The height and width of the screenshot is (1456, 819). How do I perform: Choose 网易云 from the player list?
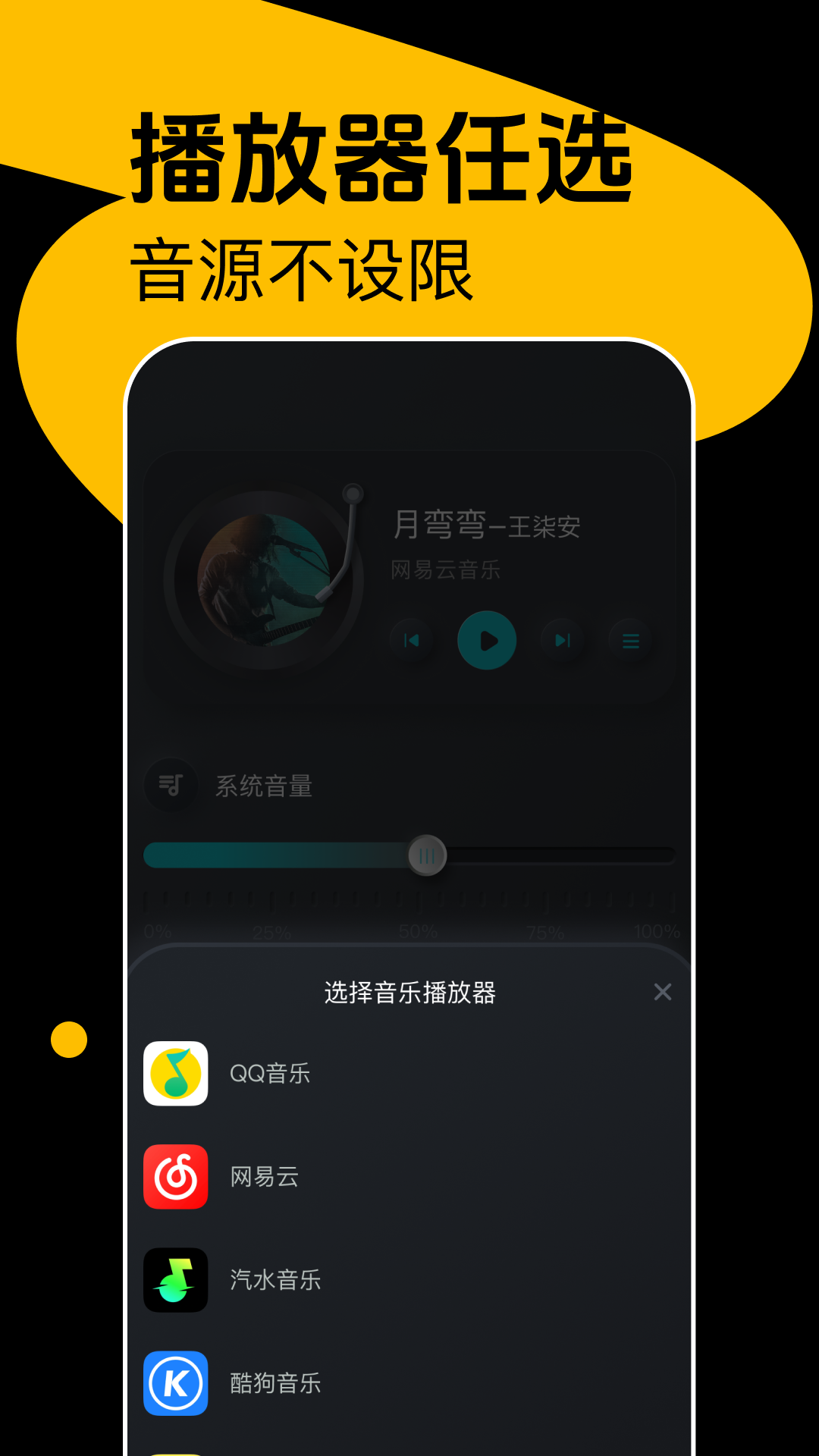click(x=265, y=1176)
